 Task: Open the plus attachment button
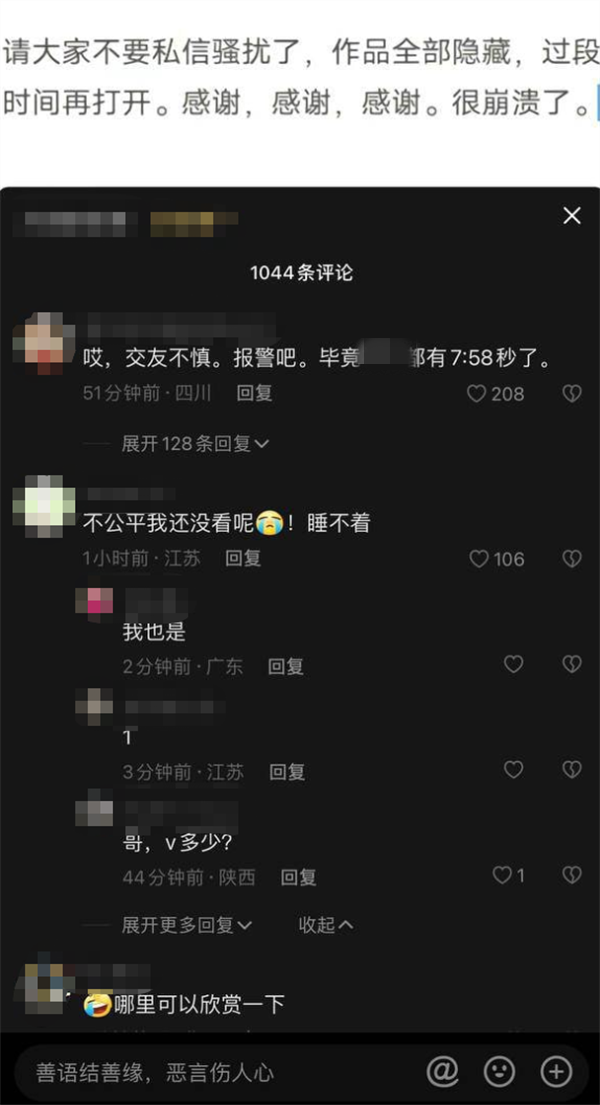[x=556, y=1072]
